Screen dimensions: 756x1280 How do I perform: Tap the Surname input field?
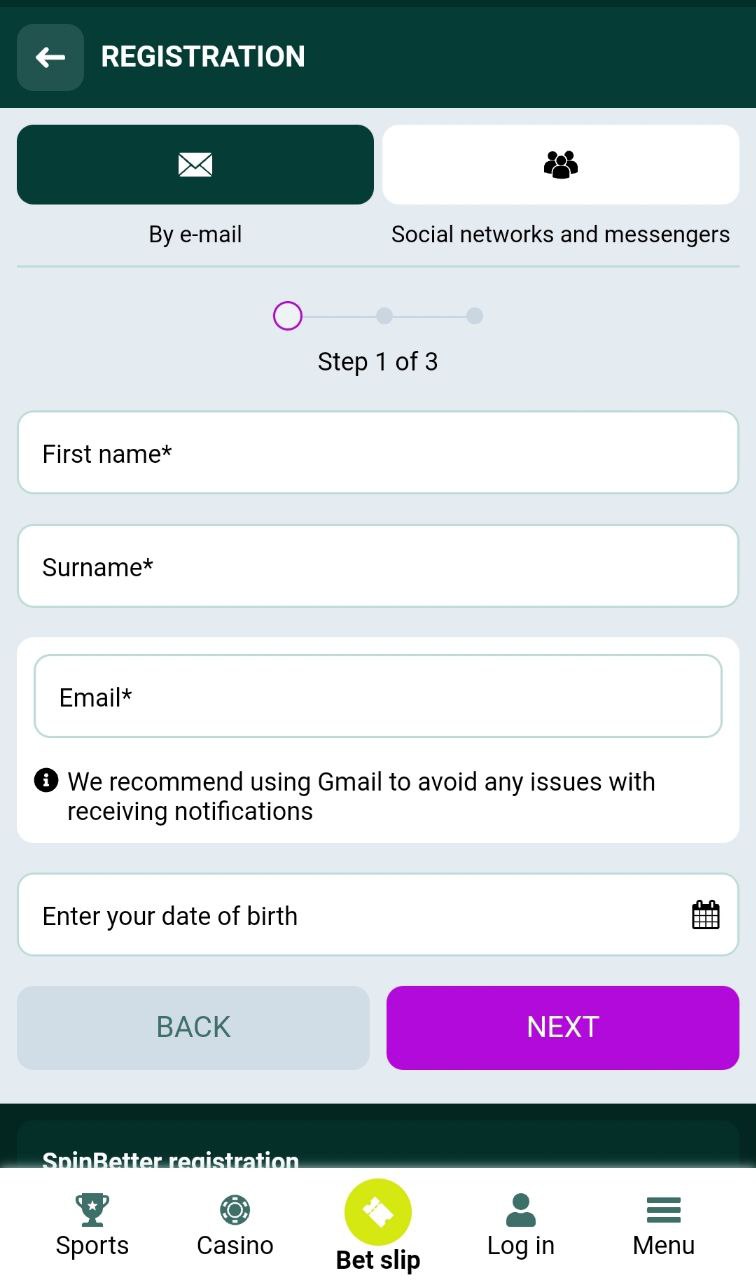378,566
